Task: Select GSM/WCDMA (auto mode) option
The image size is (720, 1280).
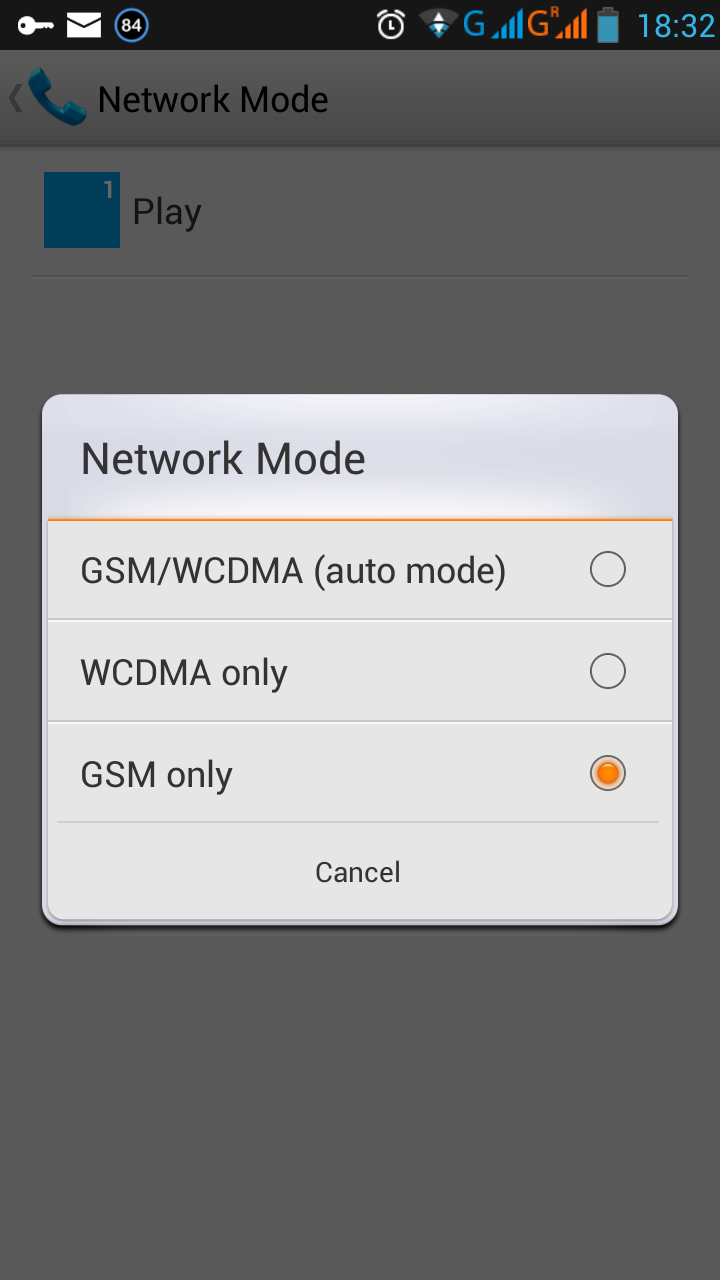Action: (358, 570)
